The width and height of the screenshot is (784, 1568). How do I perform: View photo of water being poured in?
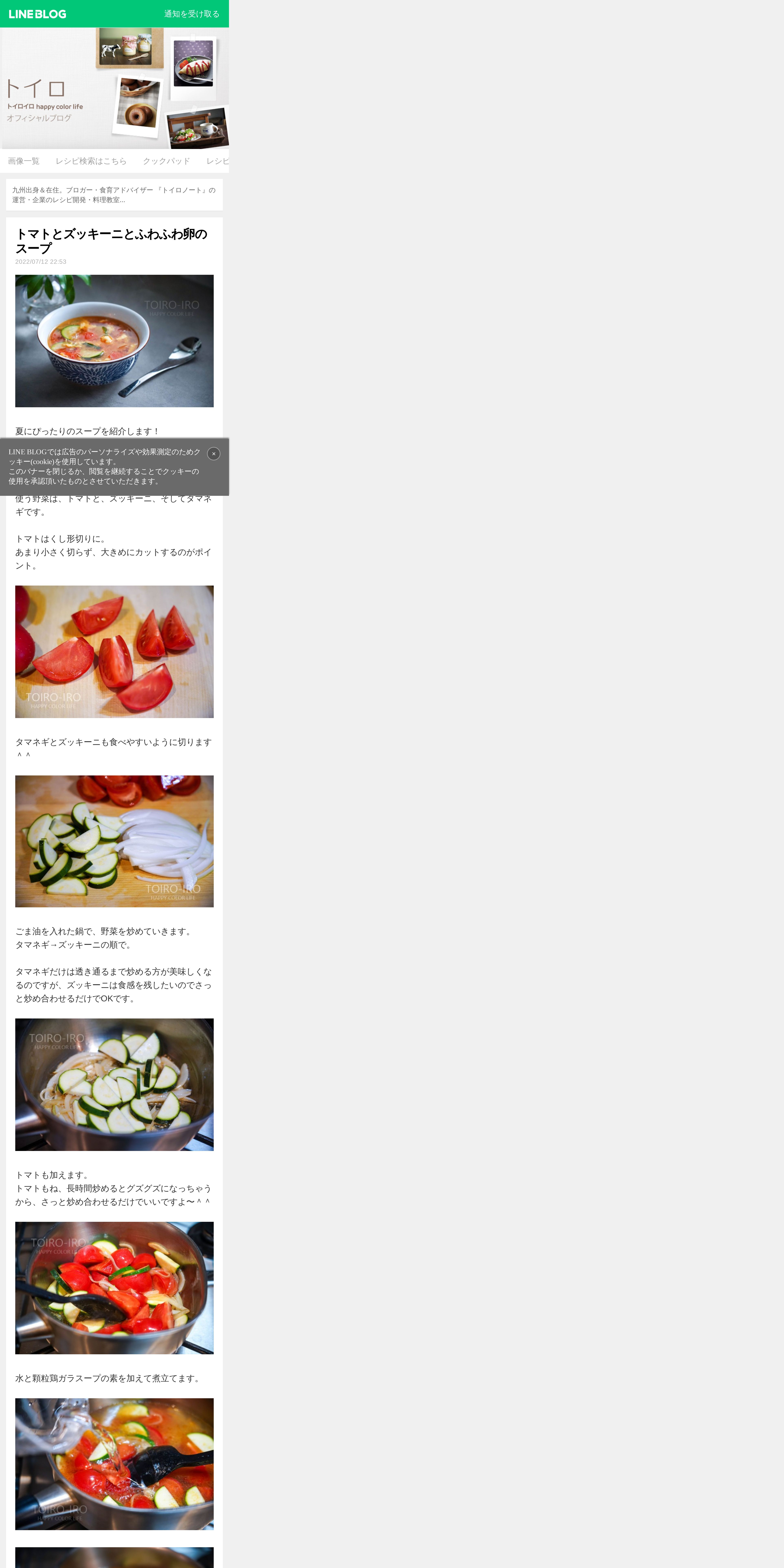[114, 1464]
